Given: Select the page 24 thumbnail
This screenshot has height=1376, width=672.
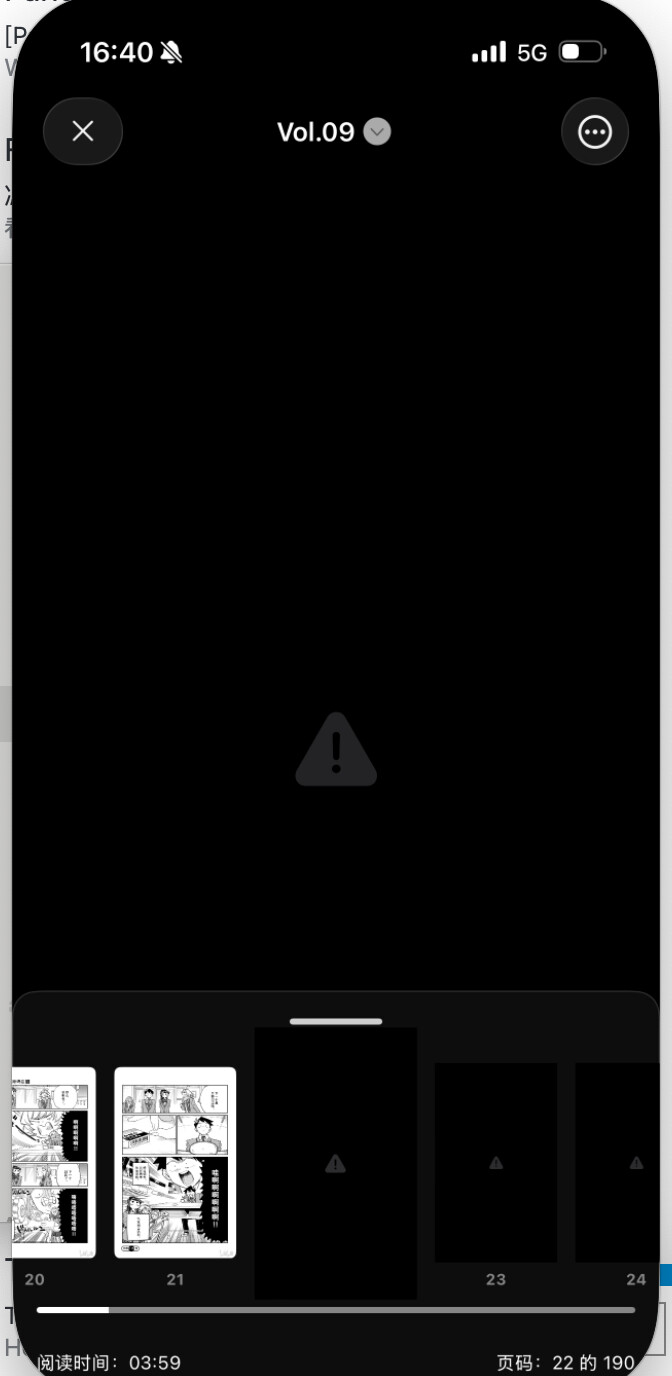Looking at the screenshot, I should click(x=618, y=1162).
